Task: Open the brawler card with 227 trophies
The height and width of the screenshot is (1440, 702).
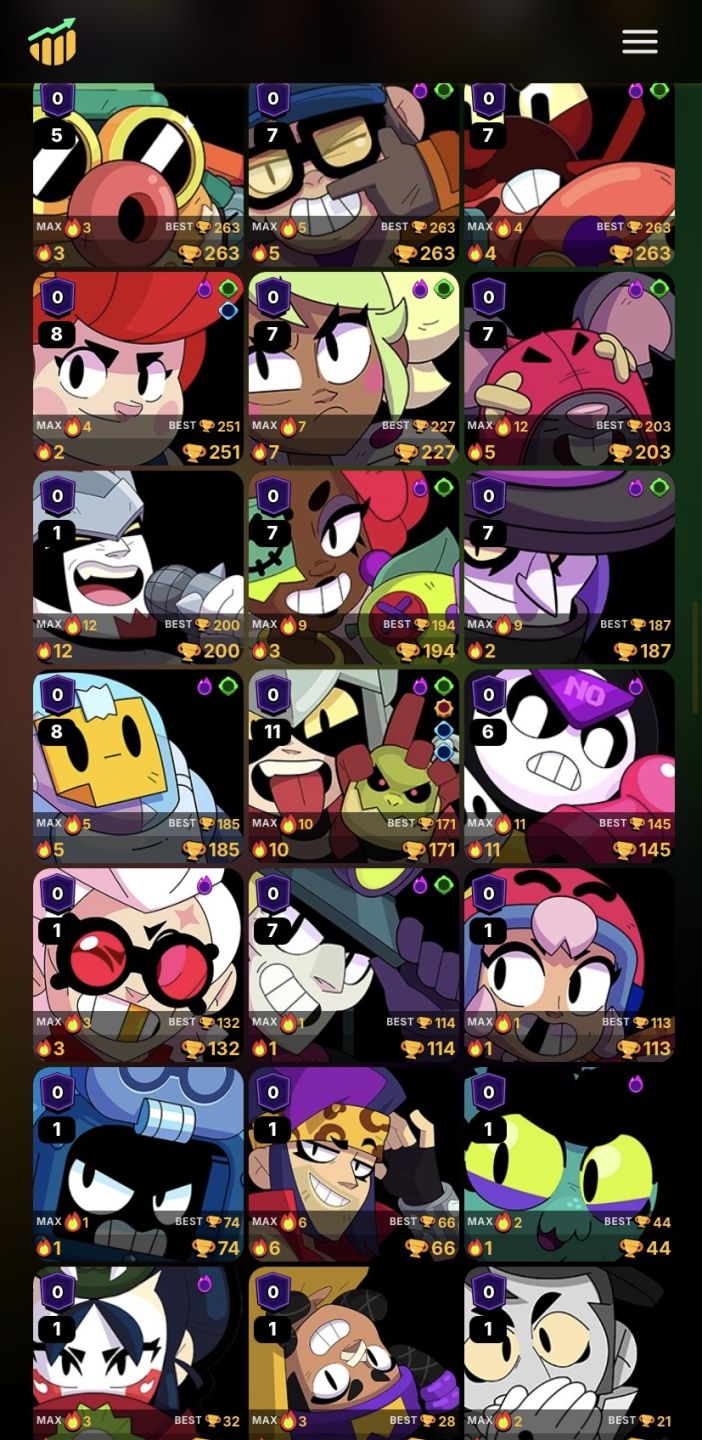Action: 354,369
